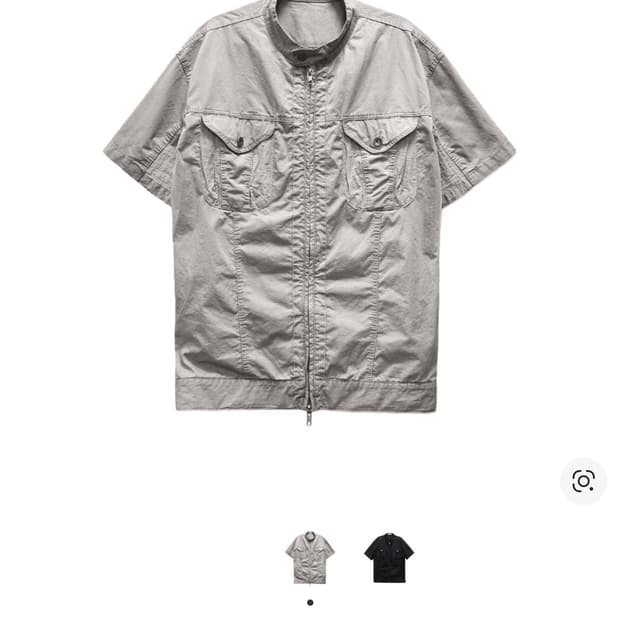The image size is (620, 620).
Task: Open the main grey jacket product image
Action: 309,210
